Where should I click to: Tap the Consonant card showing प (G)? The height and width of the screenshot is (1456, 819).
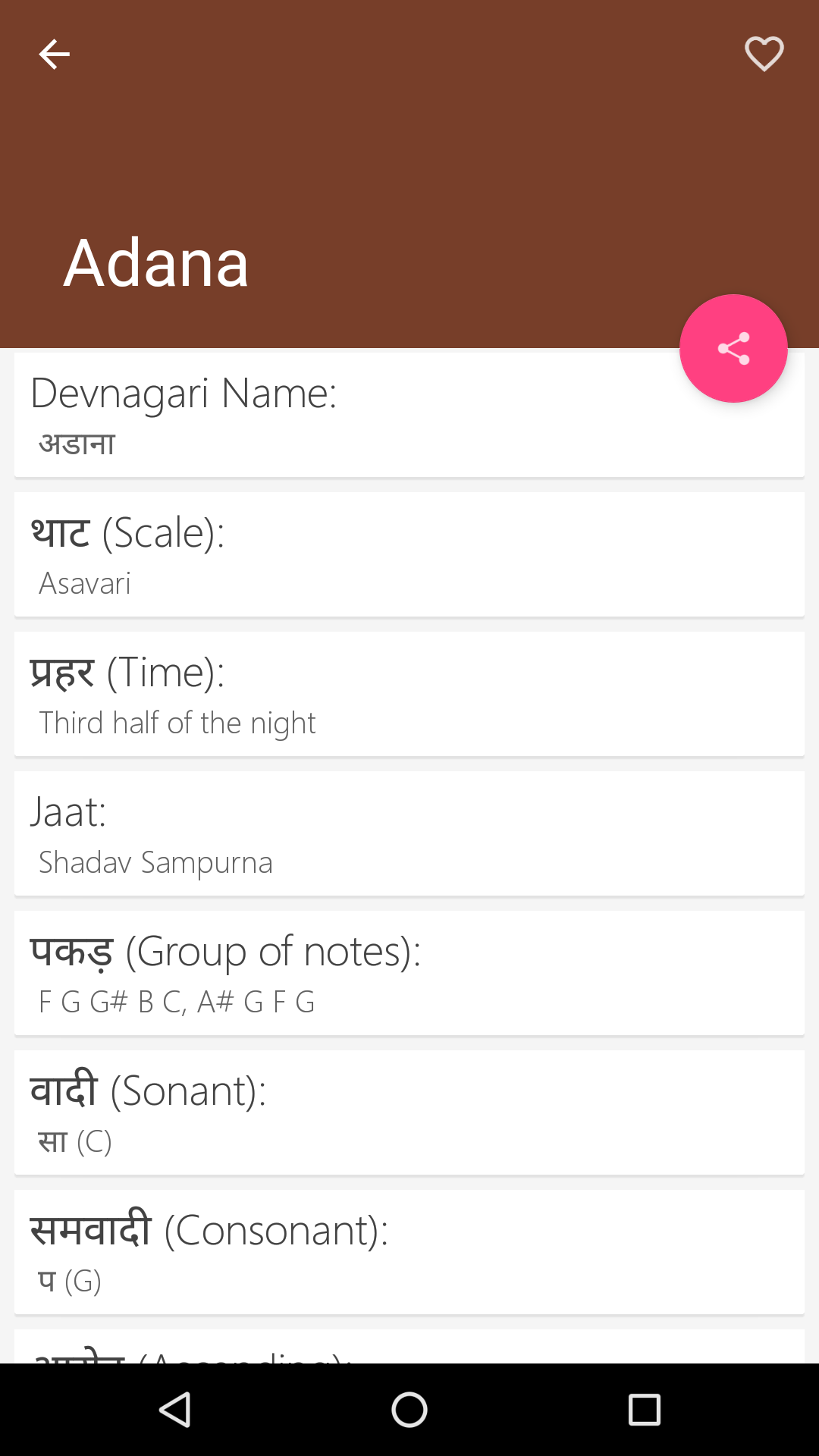[409, 1251]
